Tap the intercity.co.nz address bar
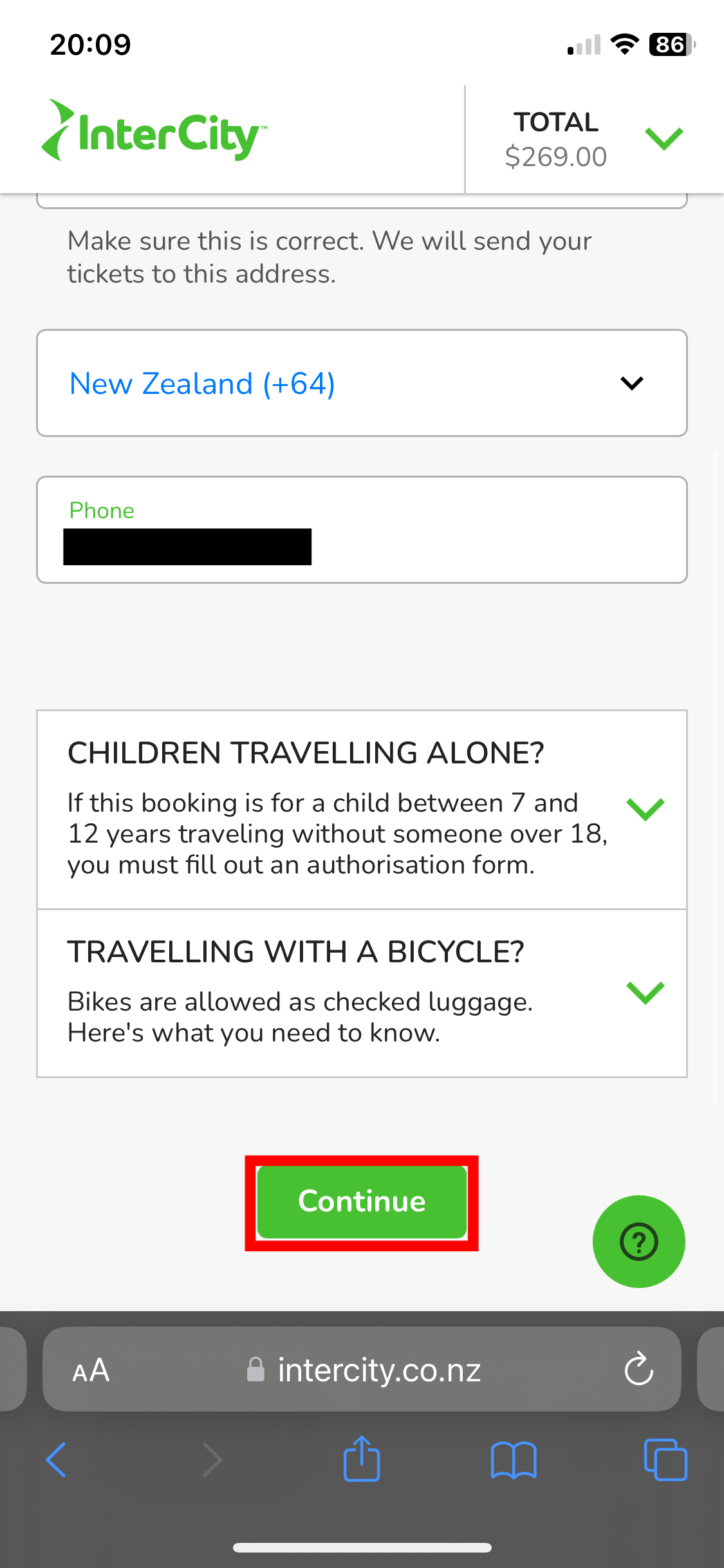The height and width of the screenshot is (1568, 724). 380,1370
